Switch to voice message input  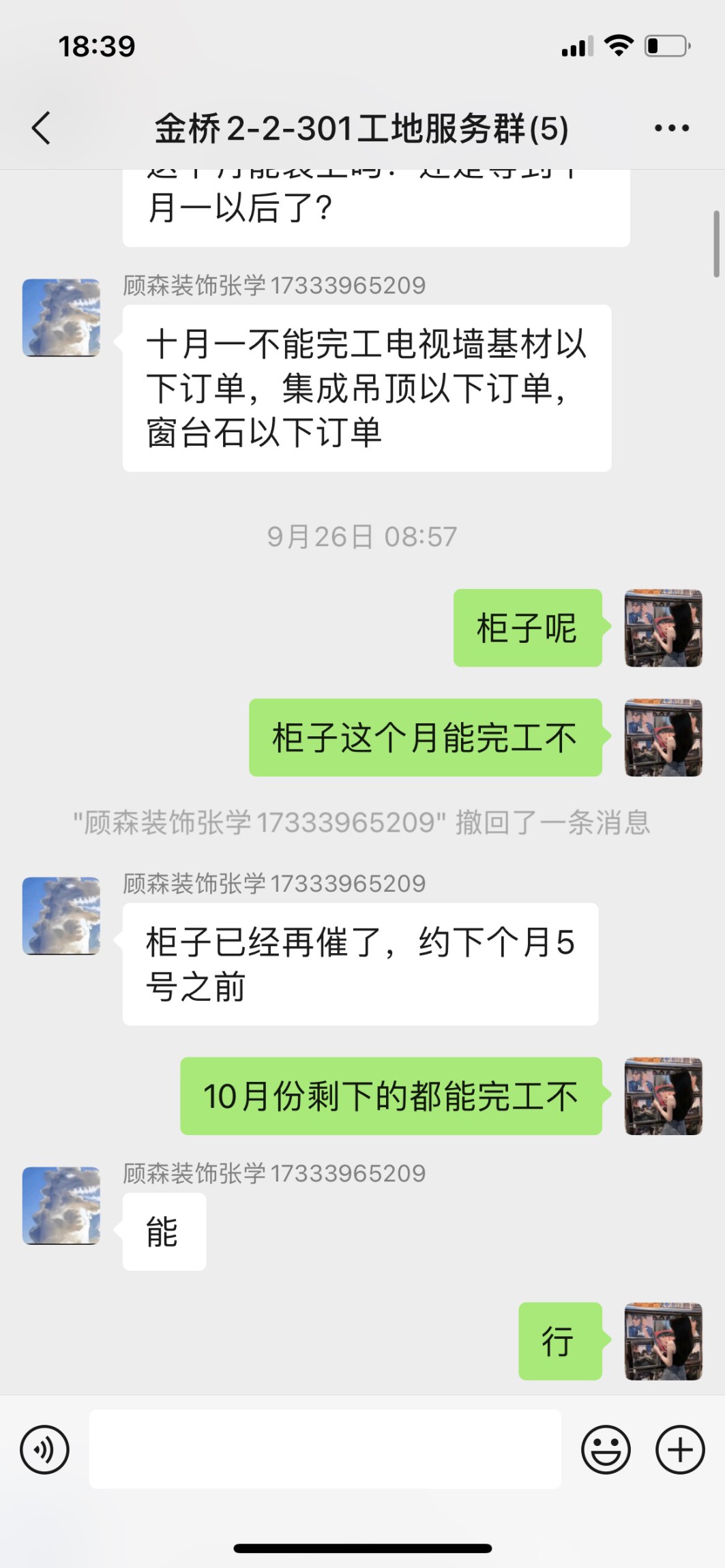[45, 1449]
